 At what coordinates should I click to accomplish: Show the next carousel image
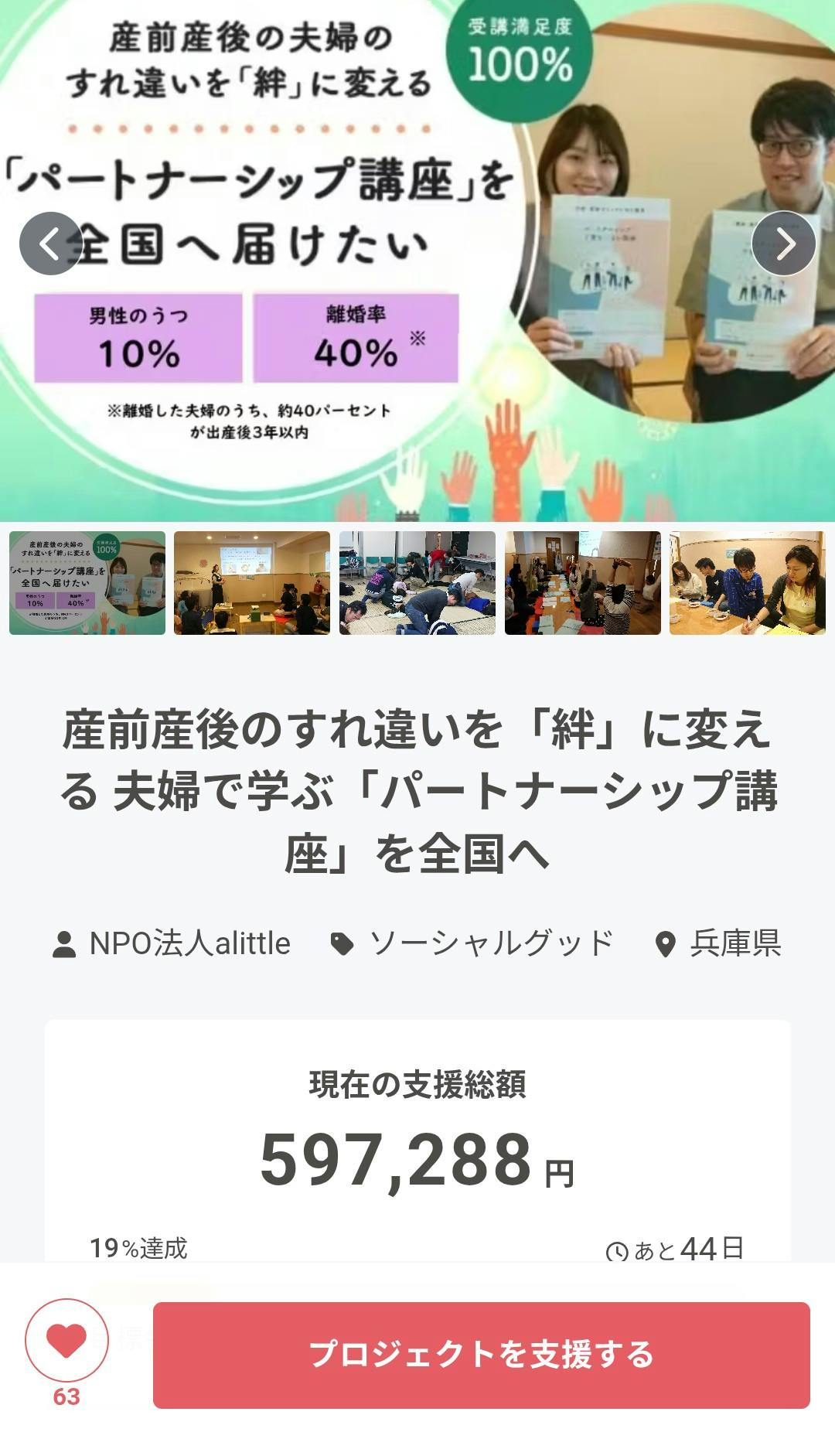coord(783,244)
